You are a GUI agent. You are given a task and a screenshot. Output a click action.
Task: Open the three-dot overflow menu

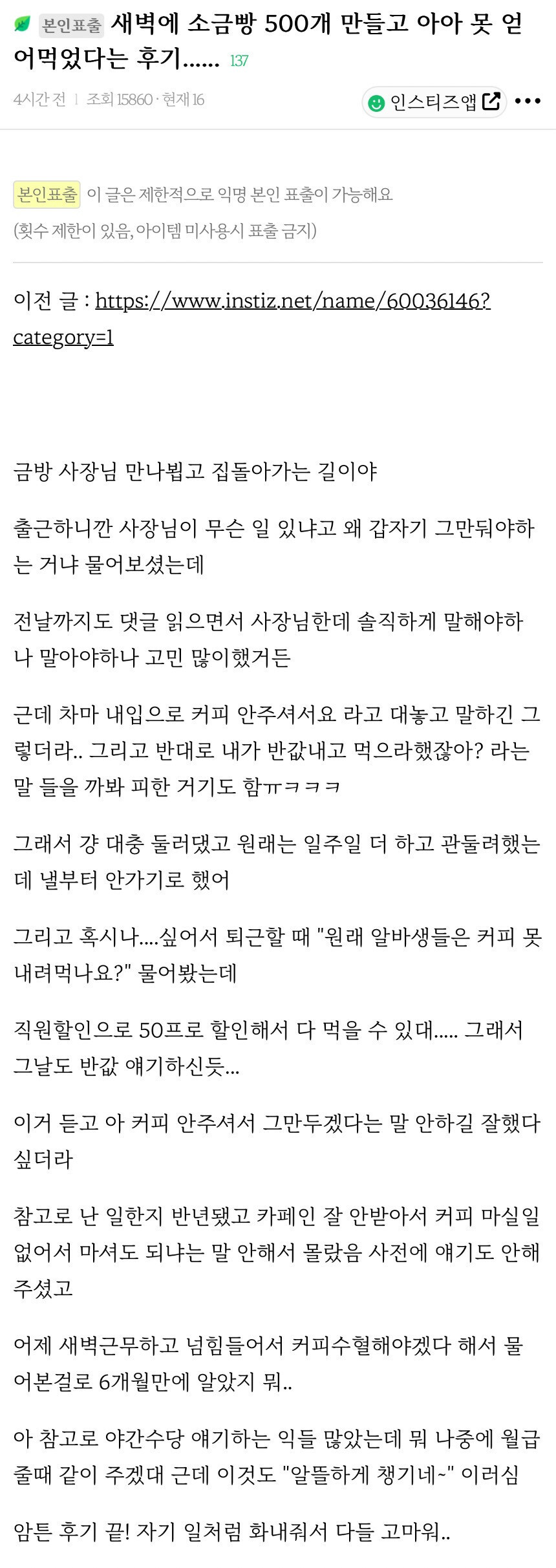(528, 102)
